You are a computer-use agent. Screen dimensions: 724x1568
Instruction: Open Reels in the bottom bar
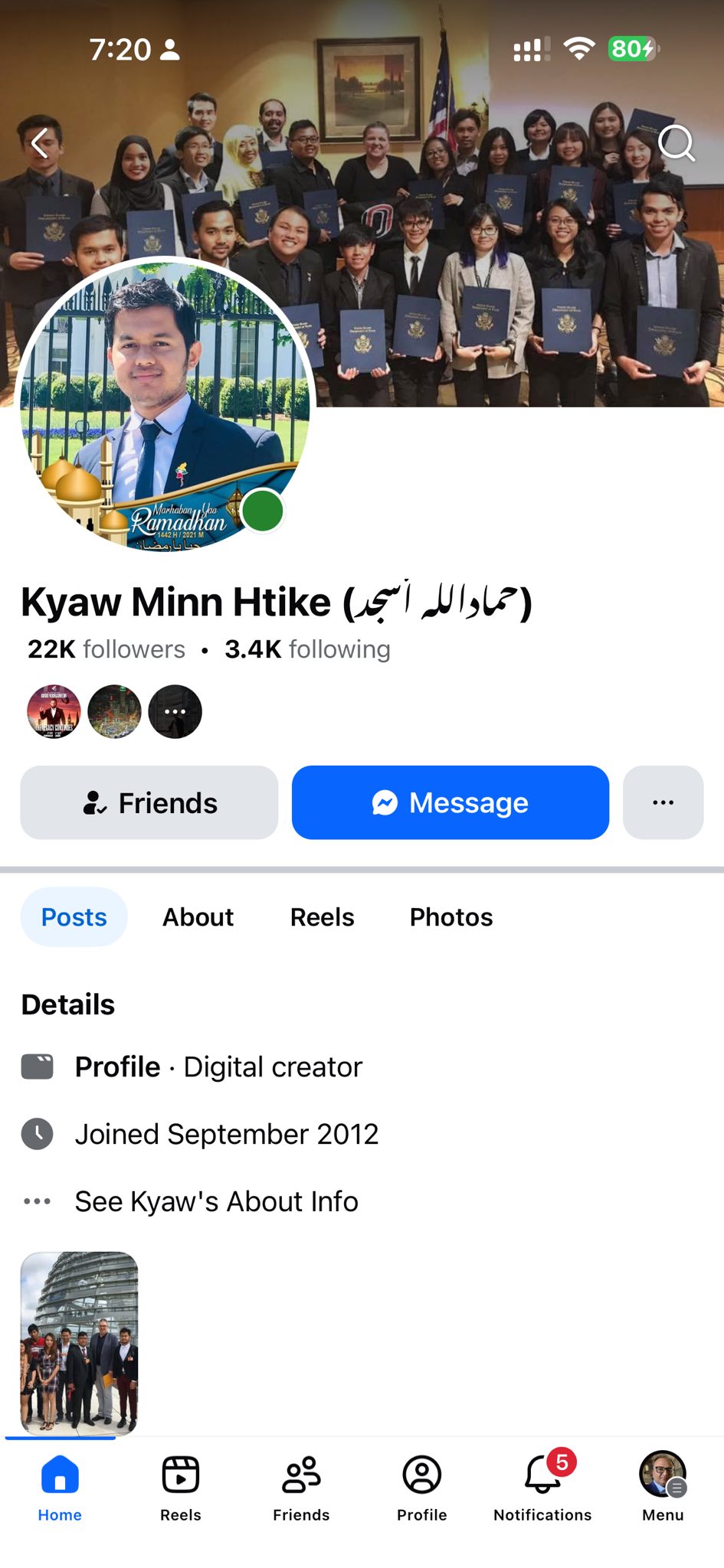coord(181,1488)
